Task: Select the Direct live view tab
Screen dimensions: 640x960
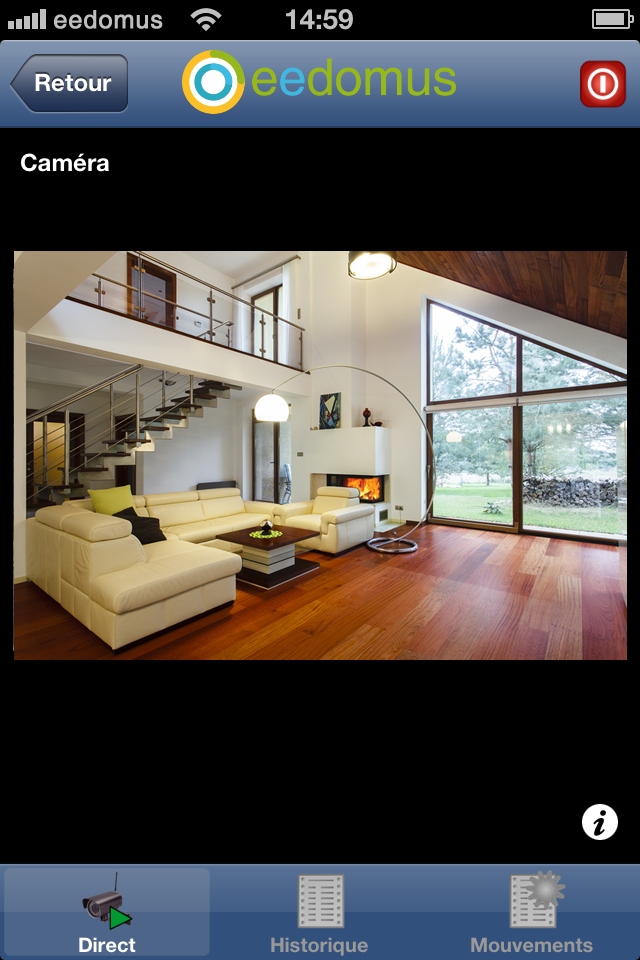Action: pos(107,913)
